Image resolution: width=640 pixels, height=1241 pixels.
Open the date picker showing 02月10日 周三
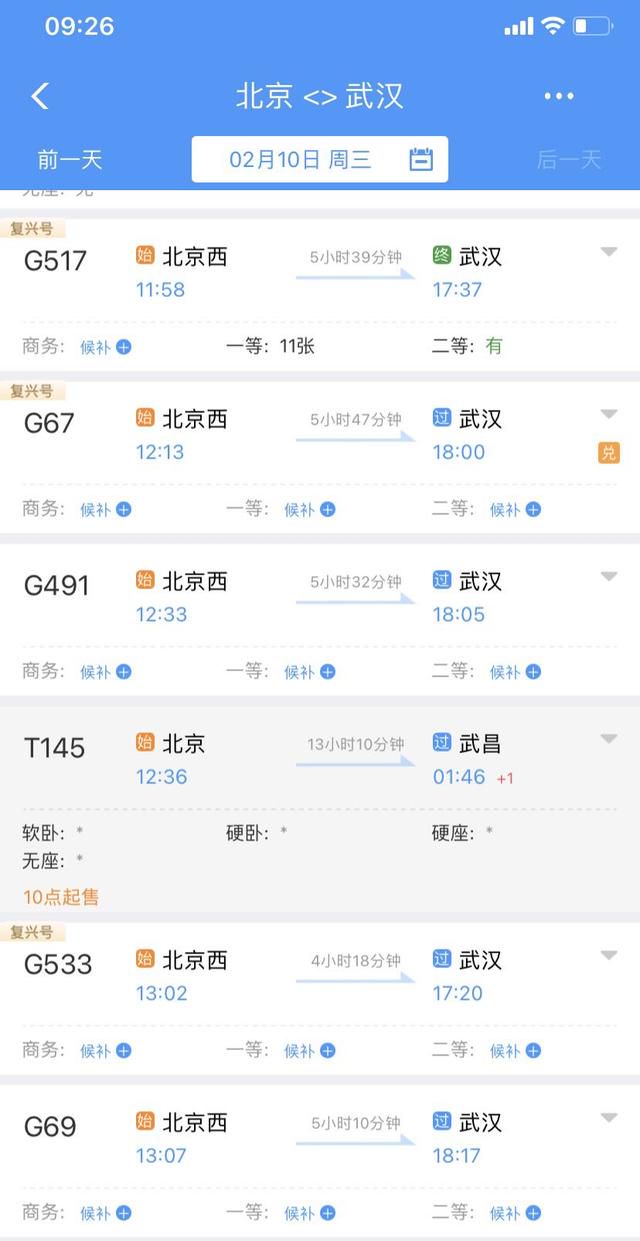tap(320, 159)
